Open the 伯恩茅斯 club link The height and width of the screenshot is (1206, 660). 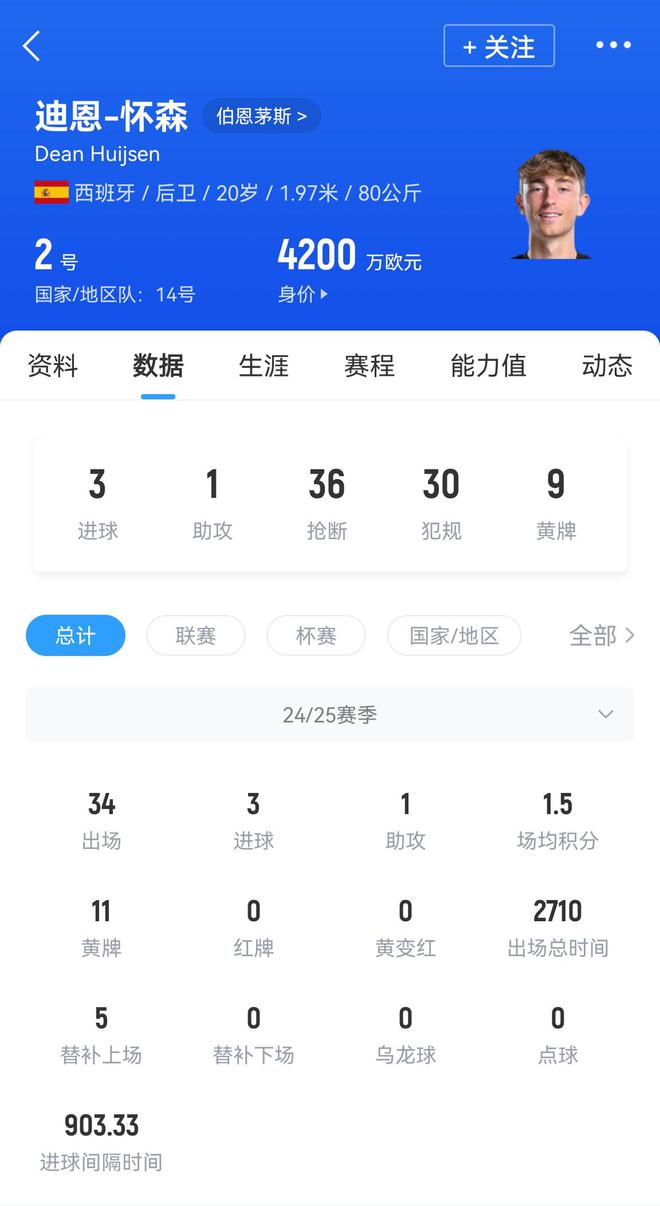click(x=261, y=116)
